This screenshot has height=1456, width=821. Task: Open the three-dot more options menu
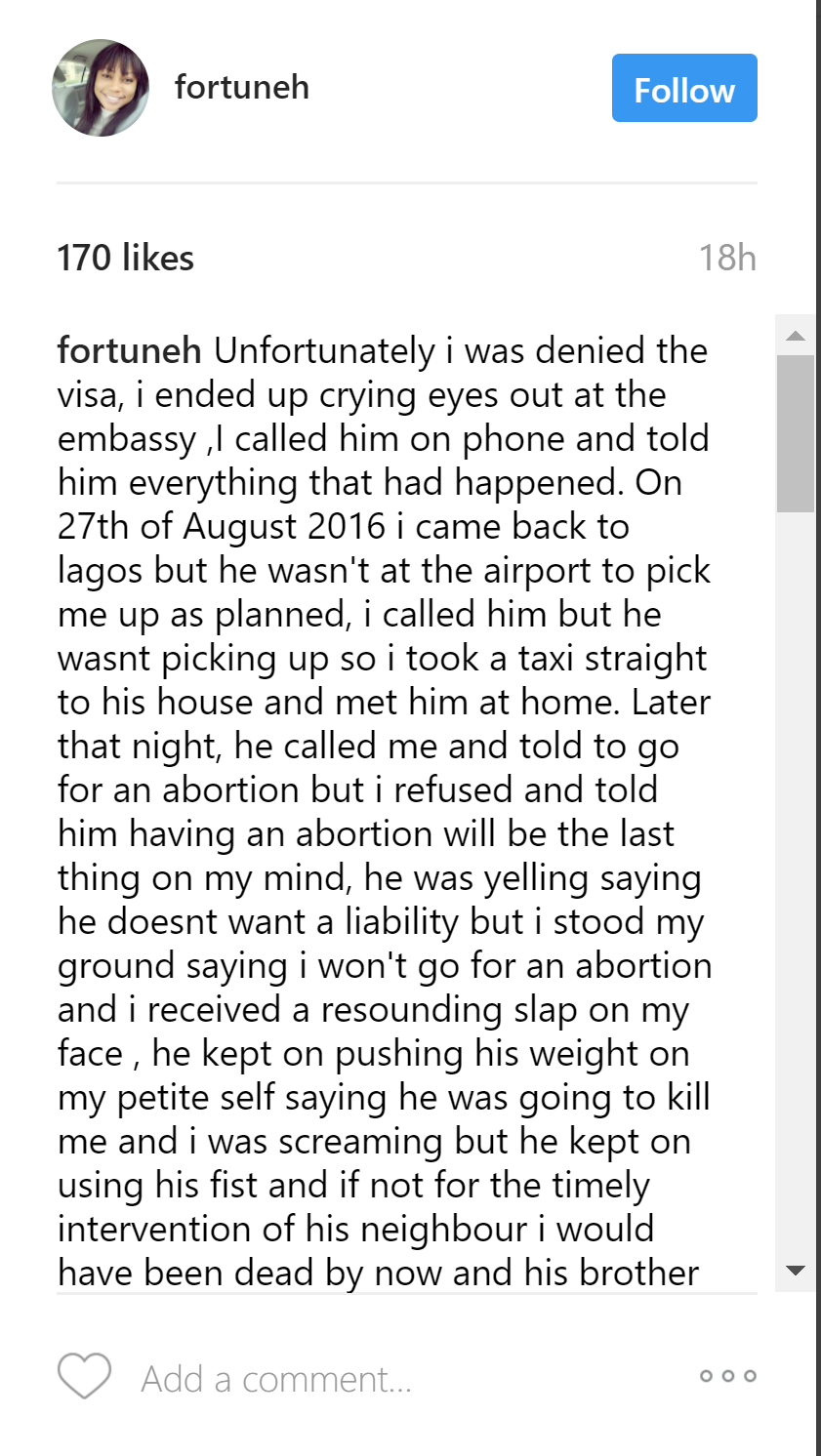pyautogui.click(x=728, y=1376)
